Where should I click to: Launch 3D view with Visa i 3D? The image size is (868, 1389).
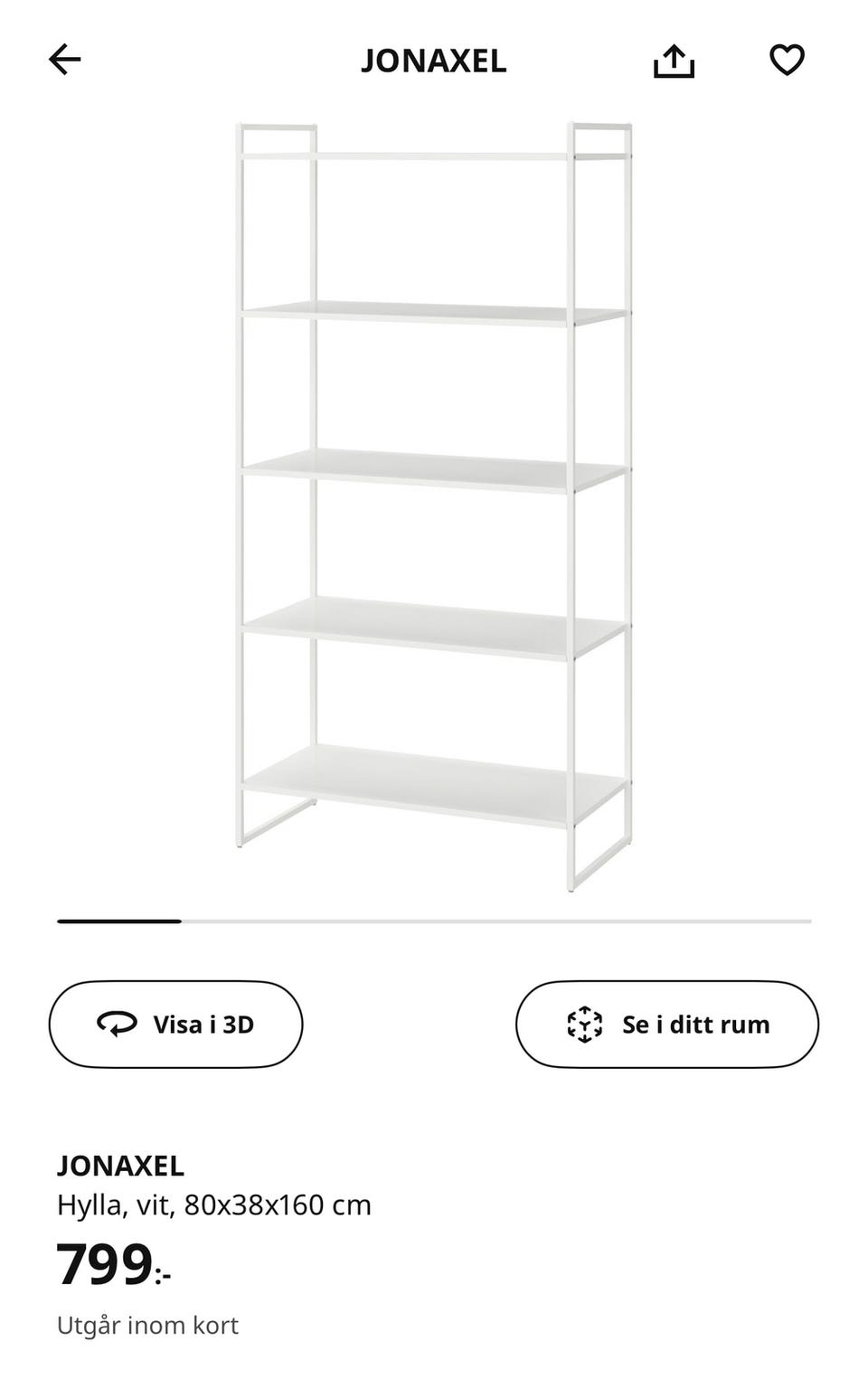[176, 1025]
